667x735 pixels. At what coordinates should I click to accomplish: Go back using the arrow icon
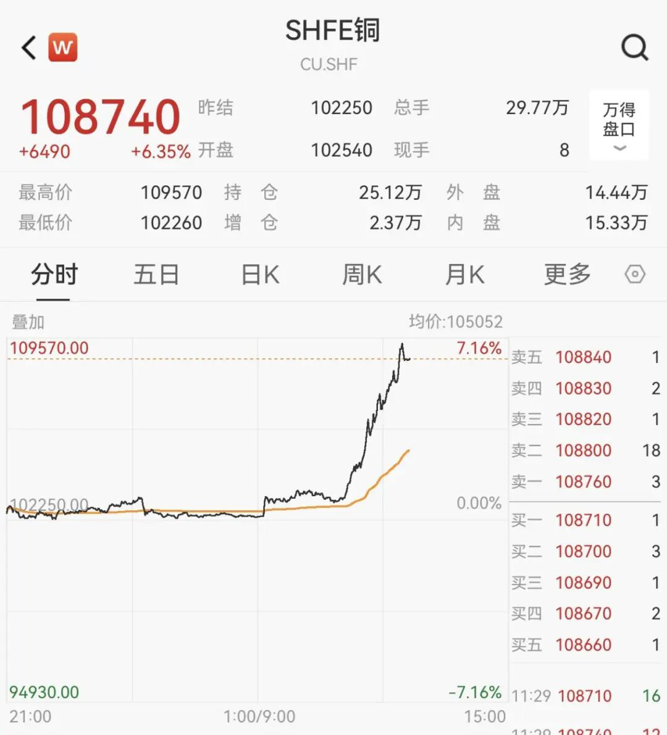pos(28,47)
